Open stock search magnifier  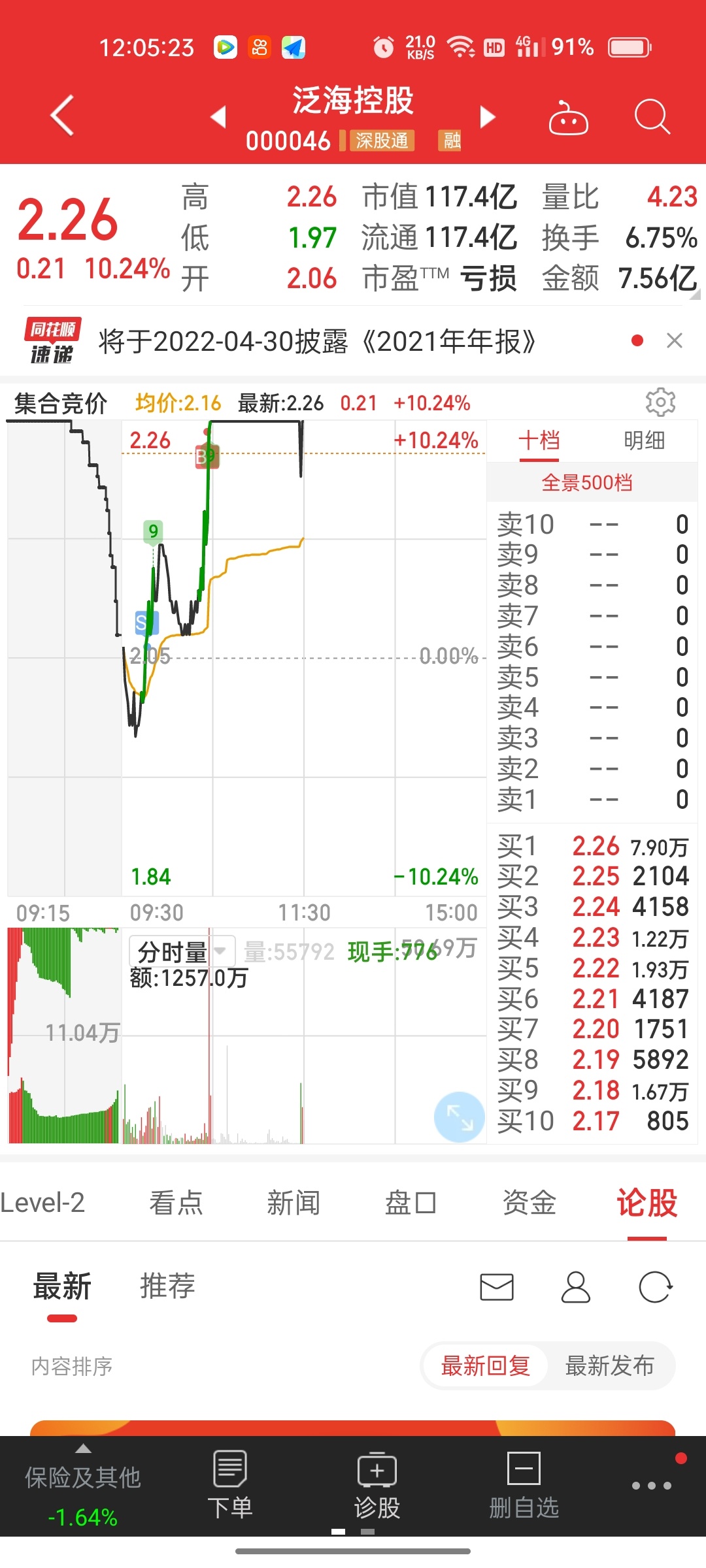(652, 118)
